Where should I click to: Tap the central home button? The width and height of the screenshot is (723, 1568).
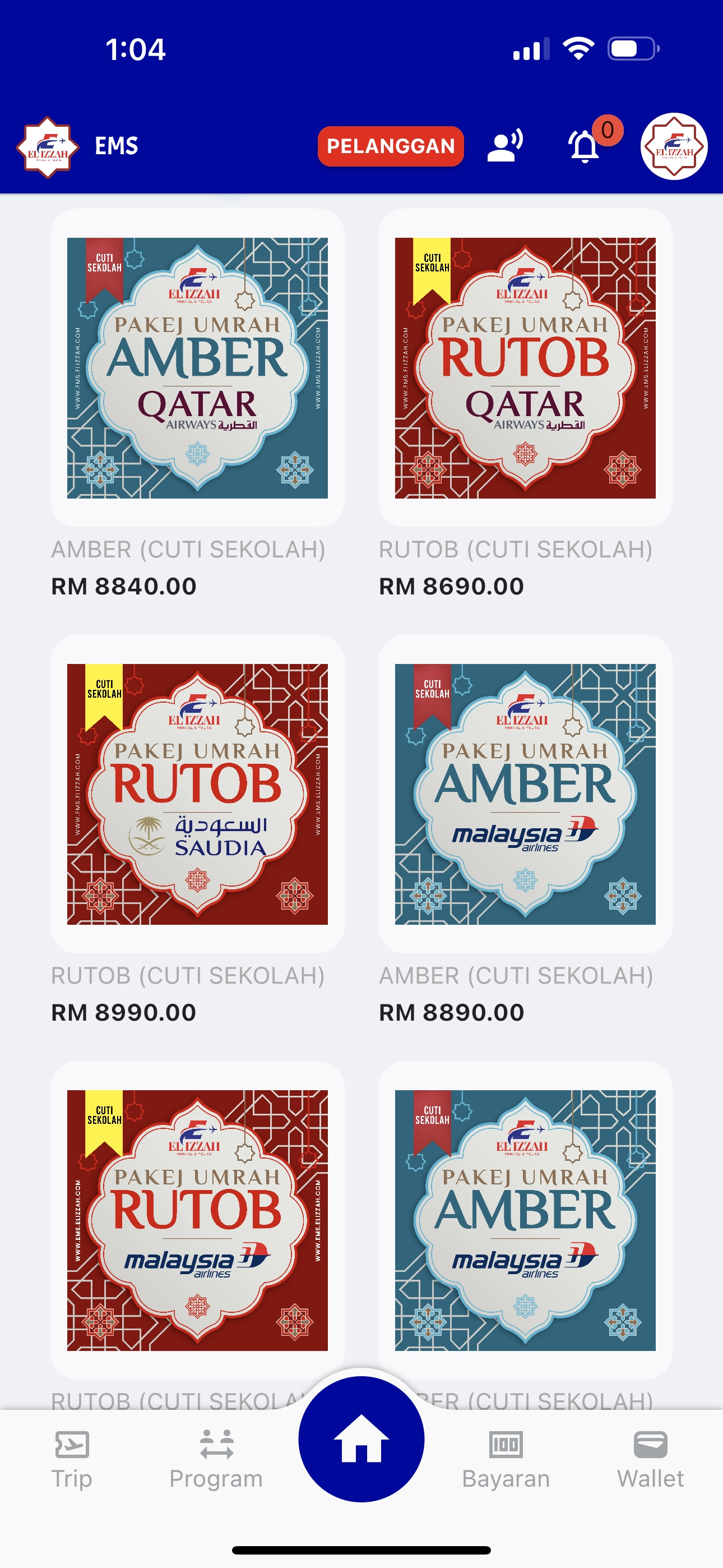(361, 1440)
